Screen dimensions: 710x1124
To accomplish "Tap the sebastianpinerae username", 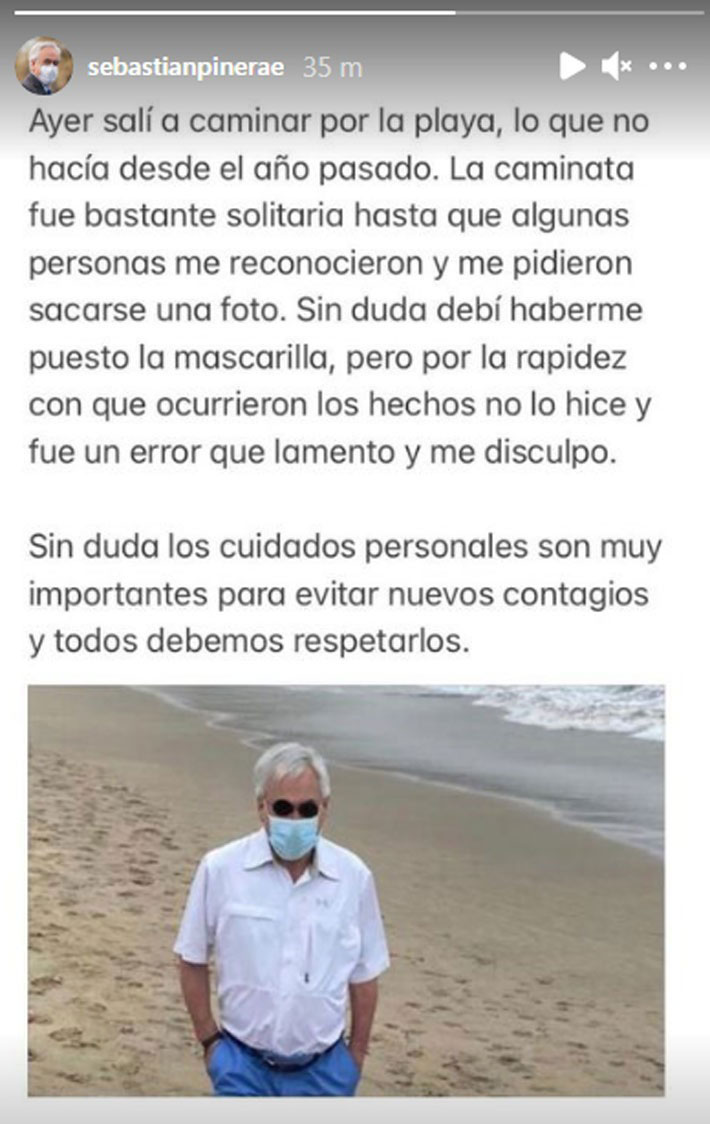I will click(186, 67).
